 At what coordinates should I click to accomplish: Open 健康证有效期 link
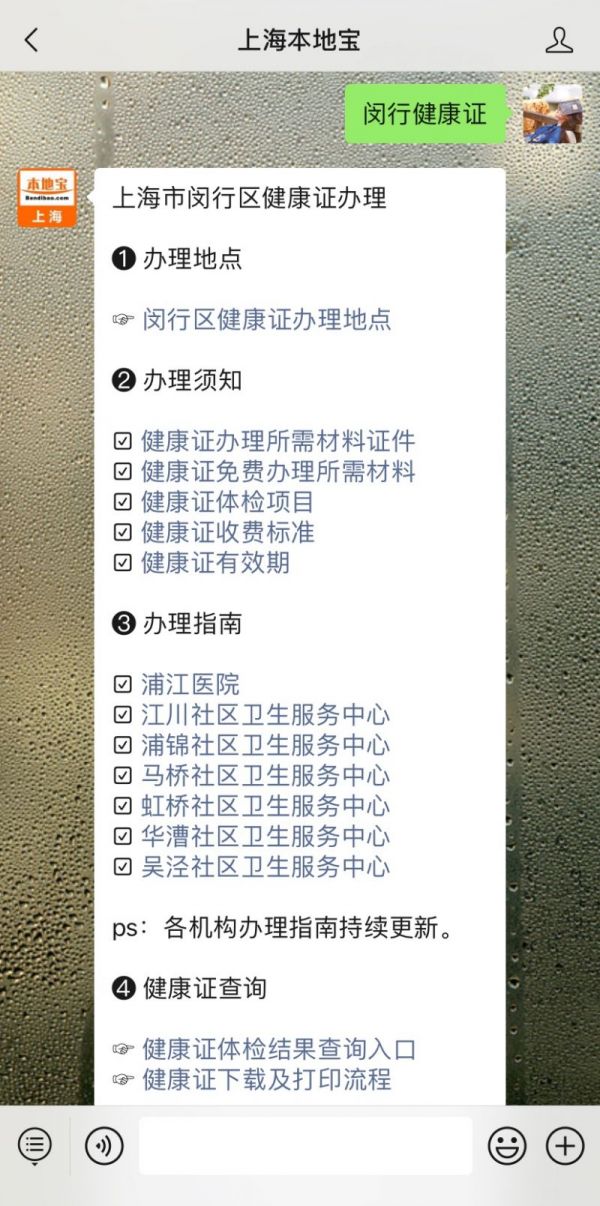click(x=215, y=562)
